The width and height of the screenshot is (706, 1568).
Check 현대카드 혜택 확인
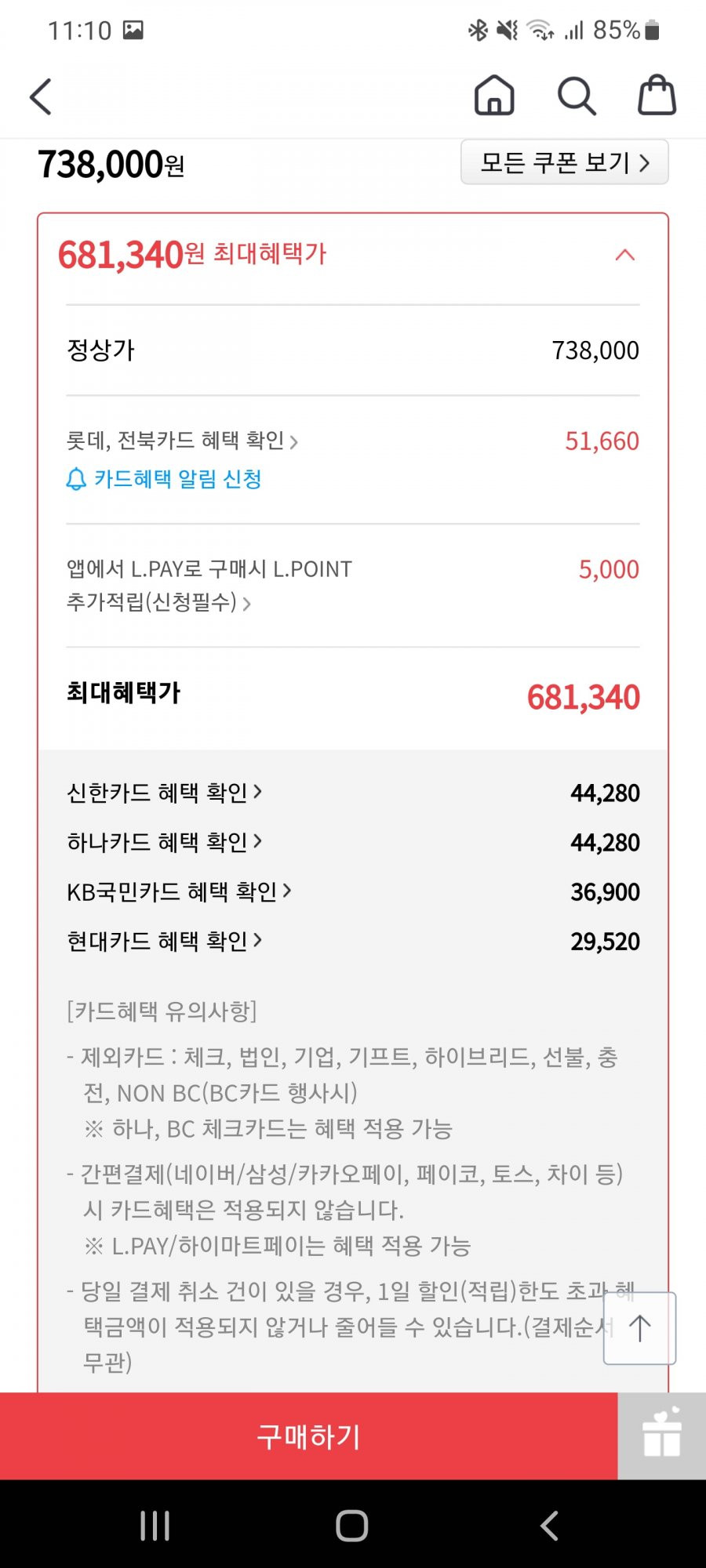(165, 941)
